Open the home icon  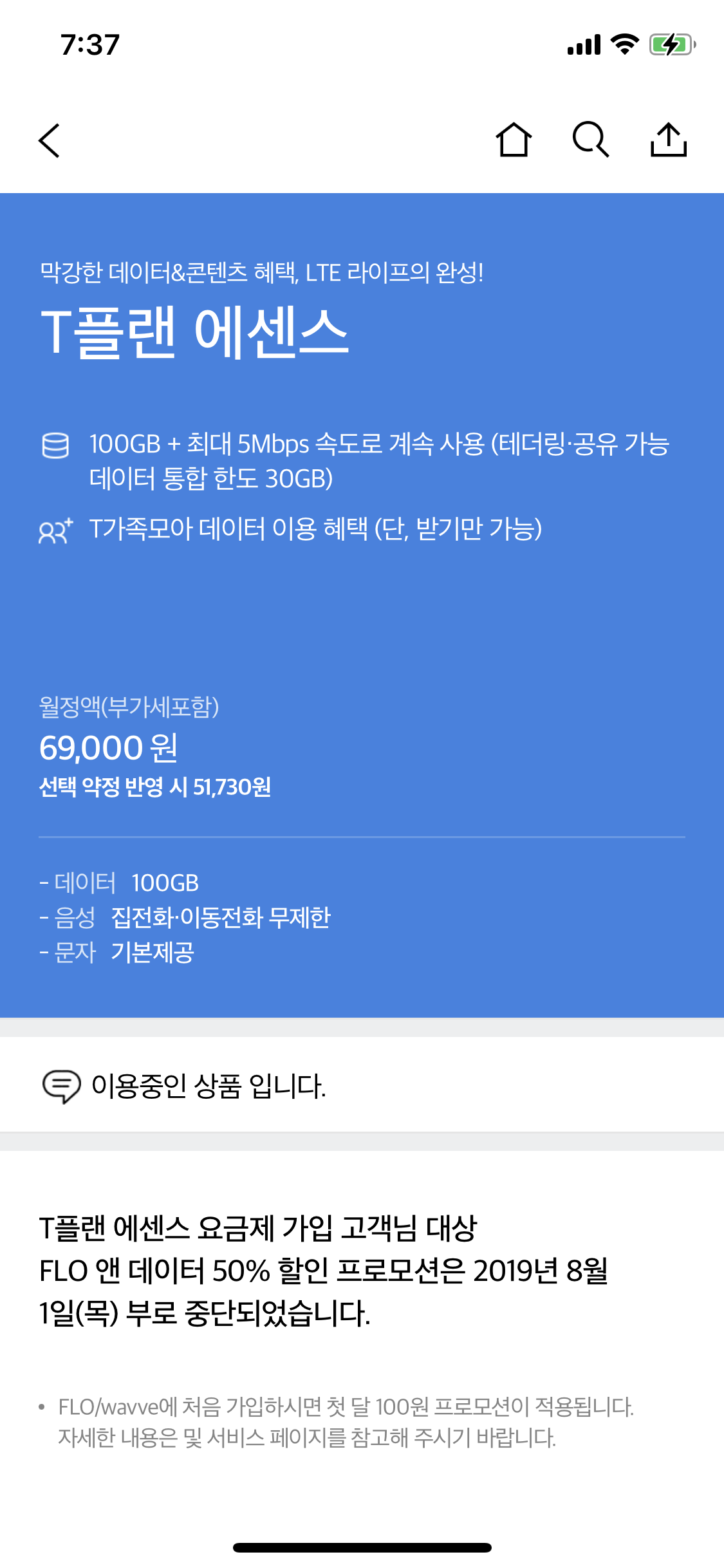tap(514, 140)
